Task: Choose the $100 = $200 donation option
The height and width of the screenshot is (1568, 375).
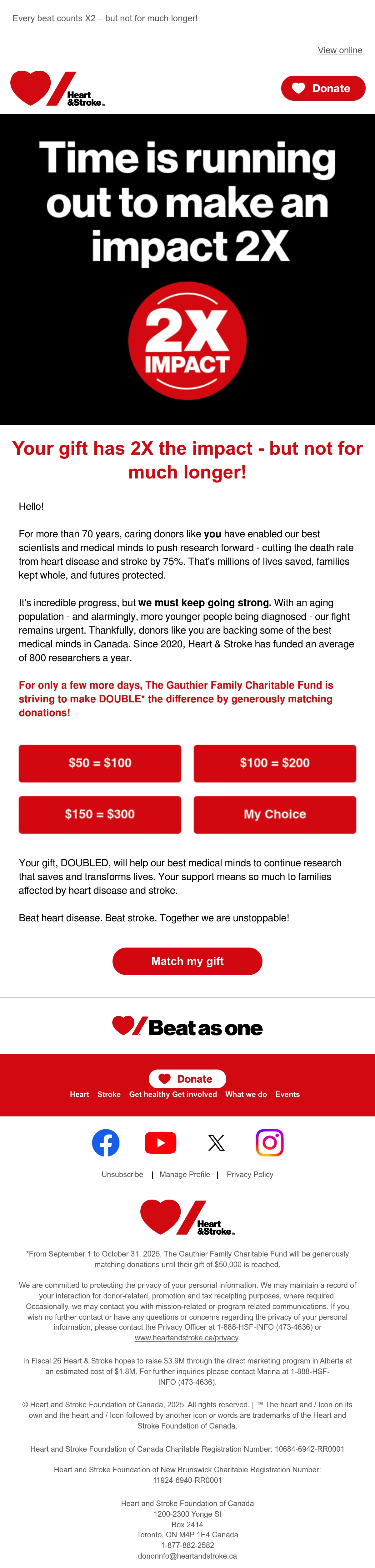Action: pyautogui.click(x=275, y=763)
